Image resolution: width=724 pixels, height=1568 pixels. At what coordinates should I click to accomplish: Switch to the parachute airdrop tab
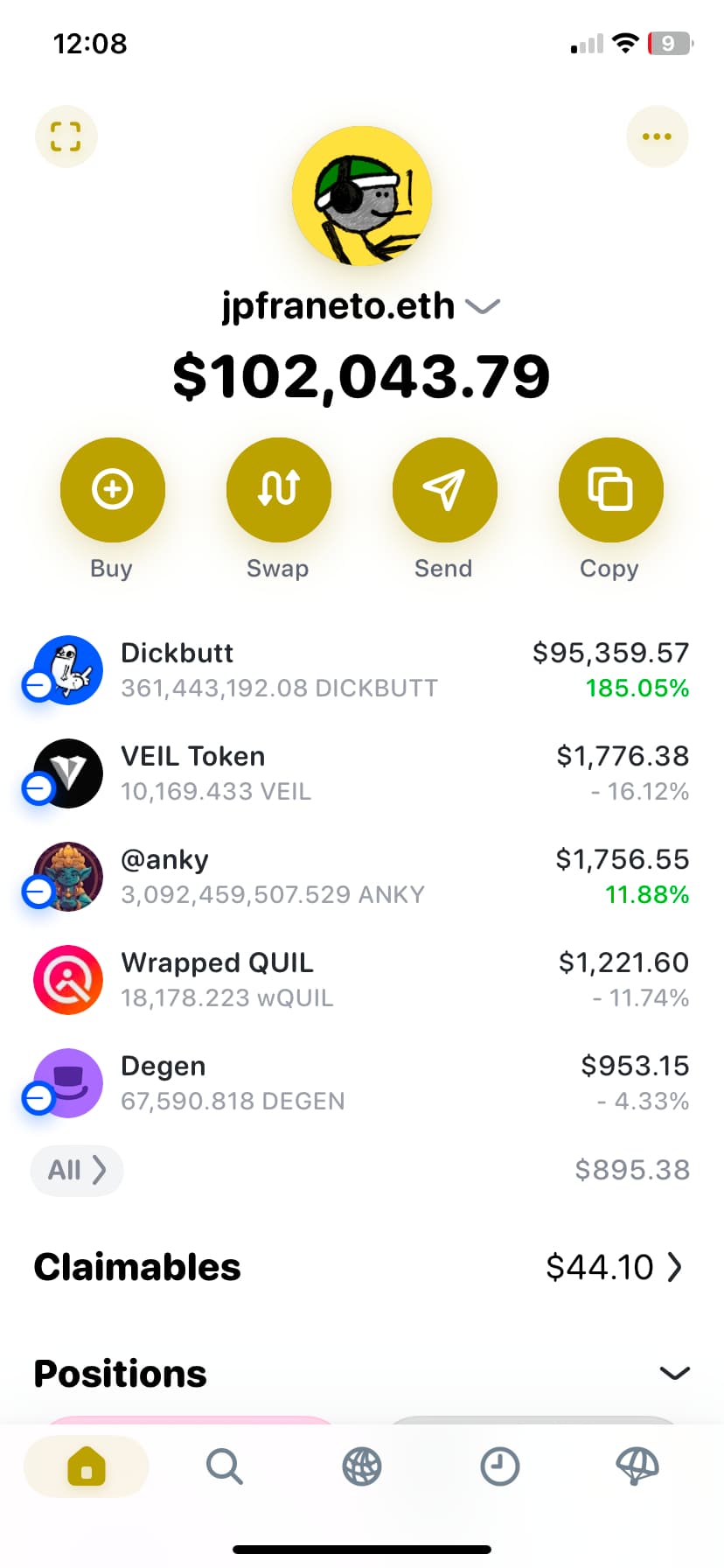click(637, 1466)
